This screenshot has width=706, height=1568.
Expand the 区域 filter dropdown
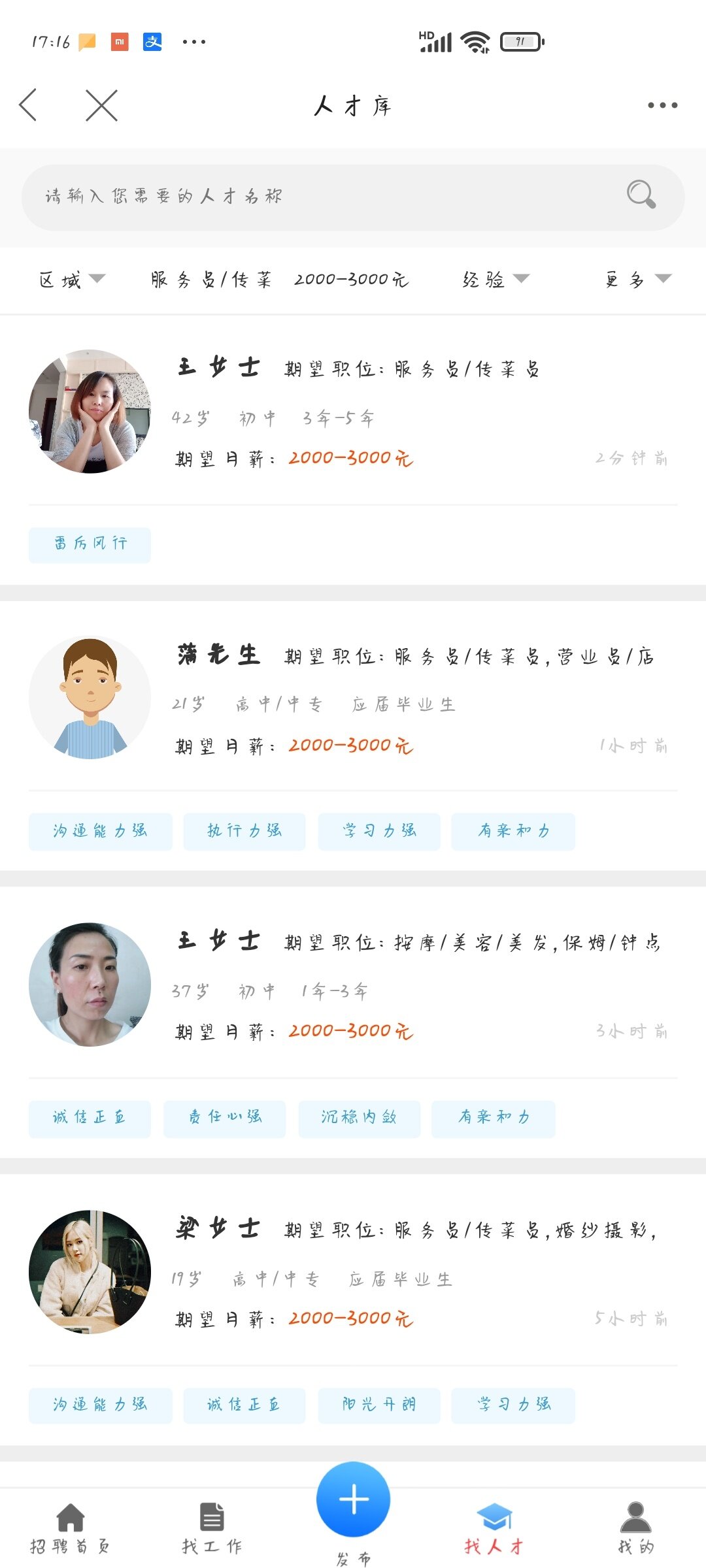72,280
